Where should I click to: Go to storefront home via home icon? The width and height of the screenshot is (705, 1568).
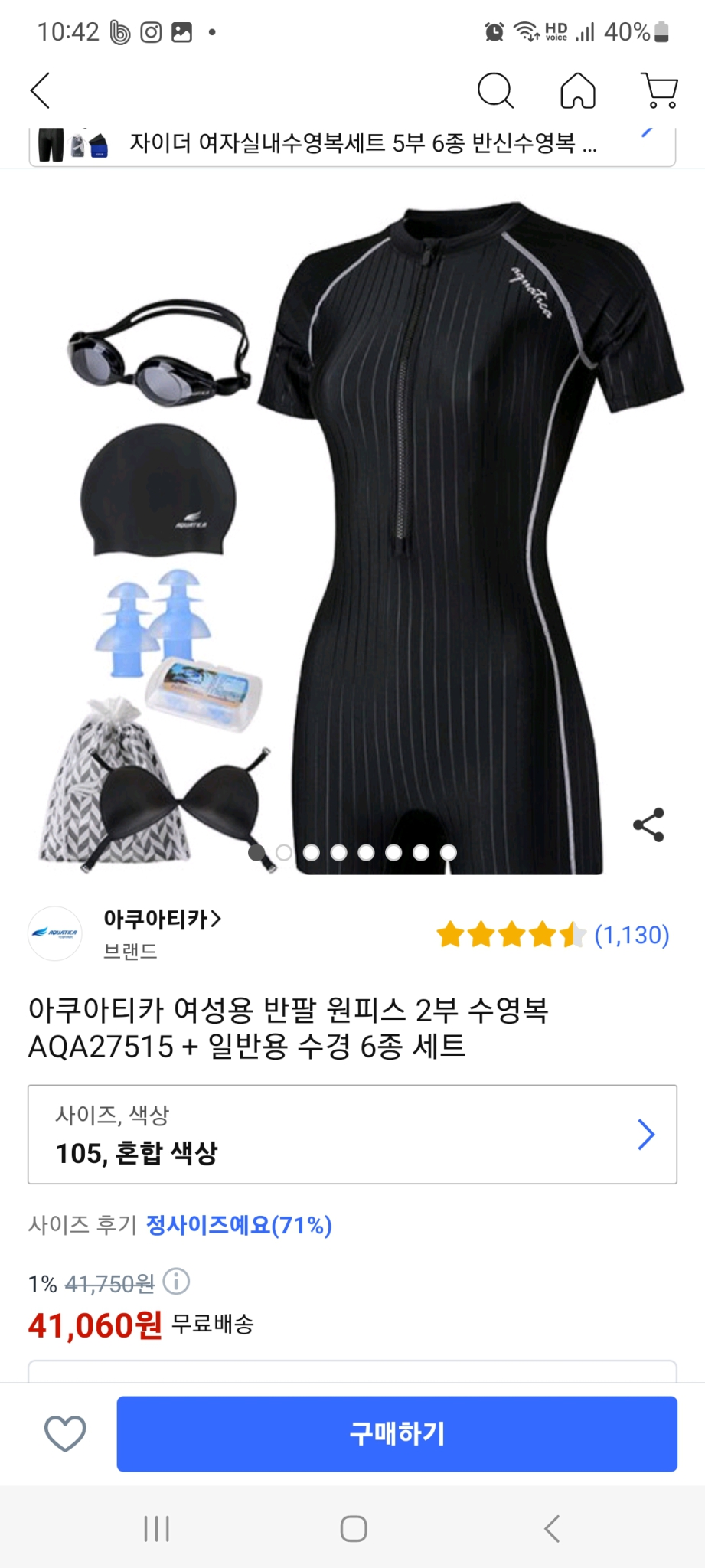[579, 91]
